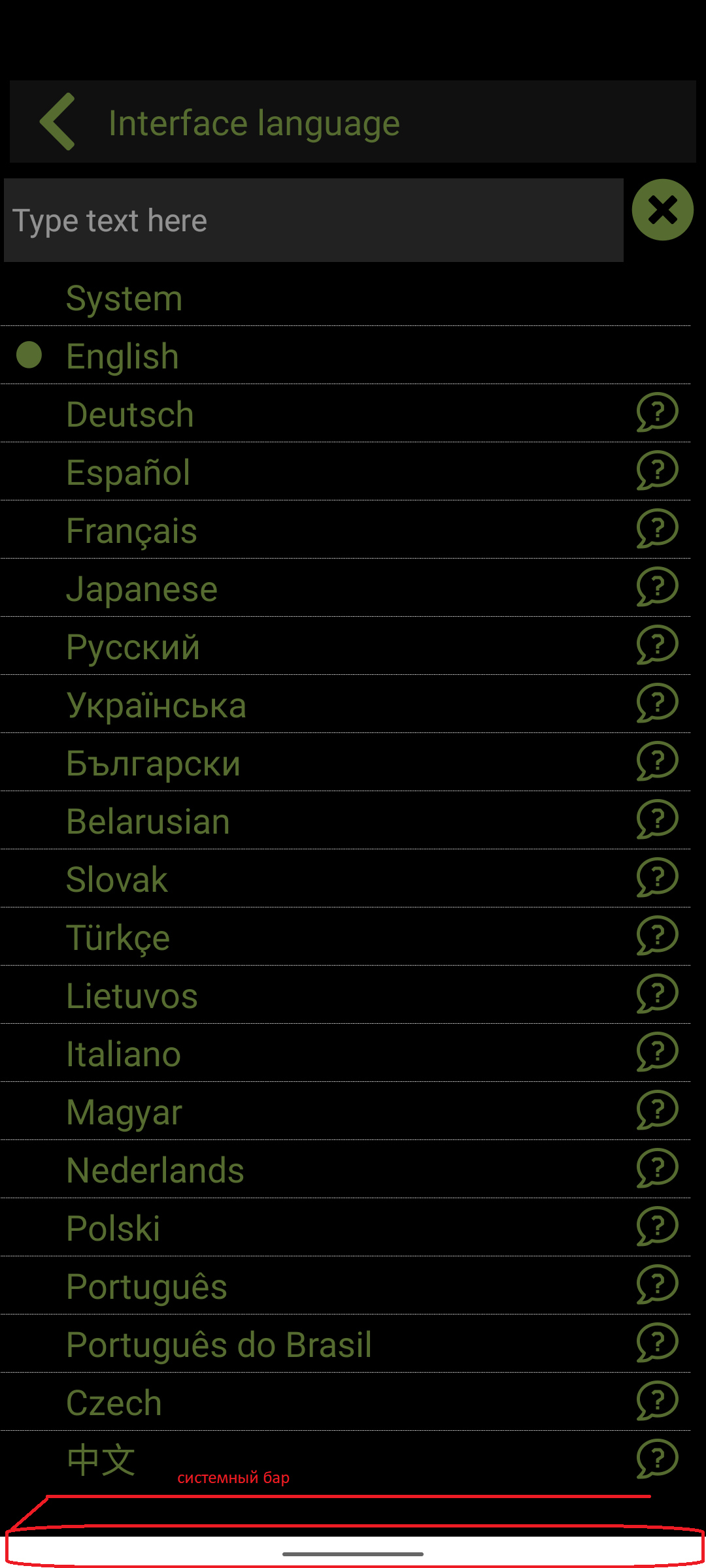
Task: Select Português do Brasil
Action: [x=219, y=1345]
